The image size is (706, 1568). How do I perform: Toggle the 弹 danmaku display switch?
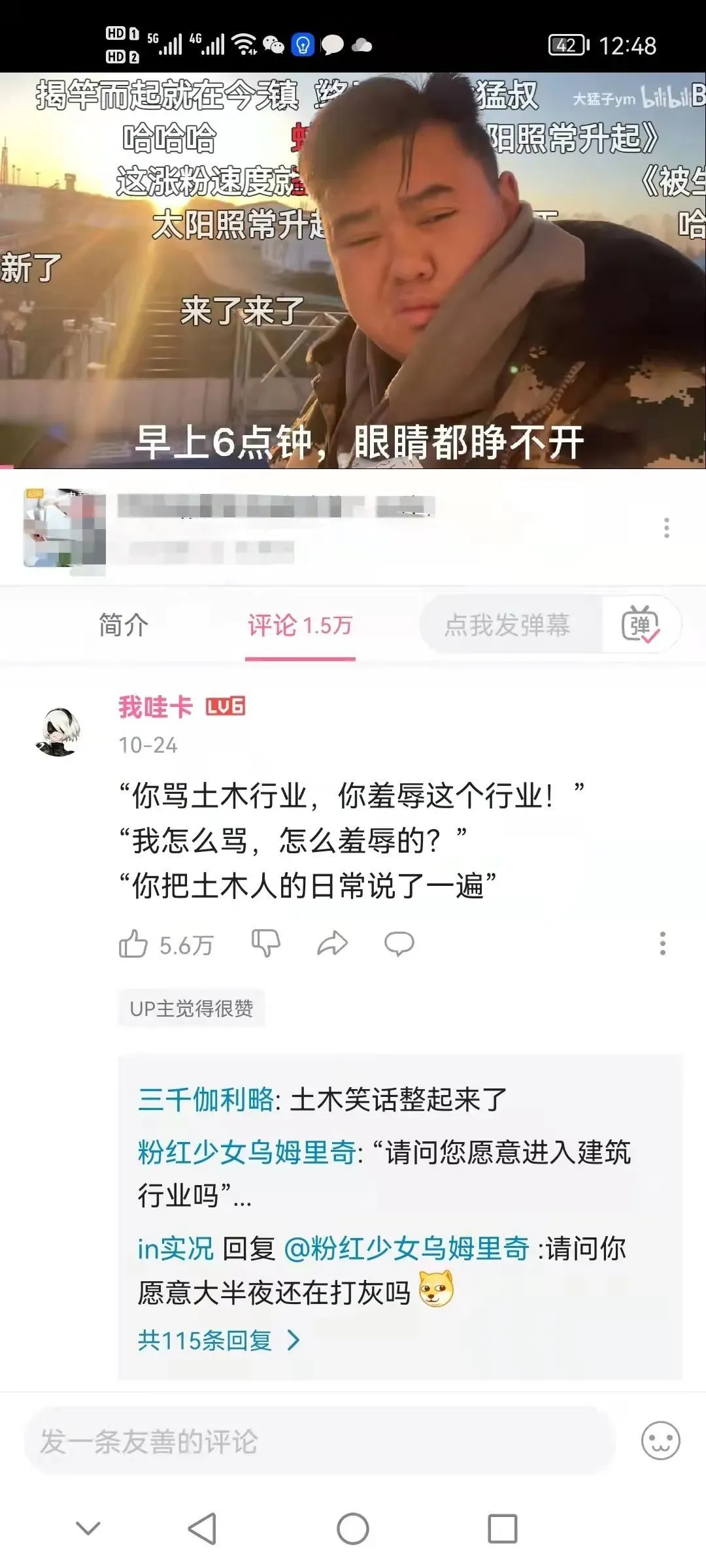click(x=641, y=625)
